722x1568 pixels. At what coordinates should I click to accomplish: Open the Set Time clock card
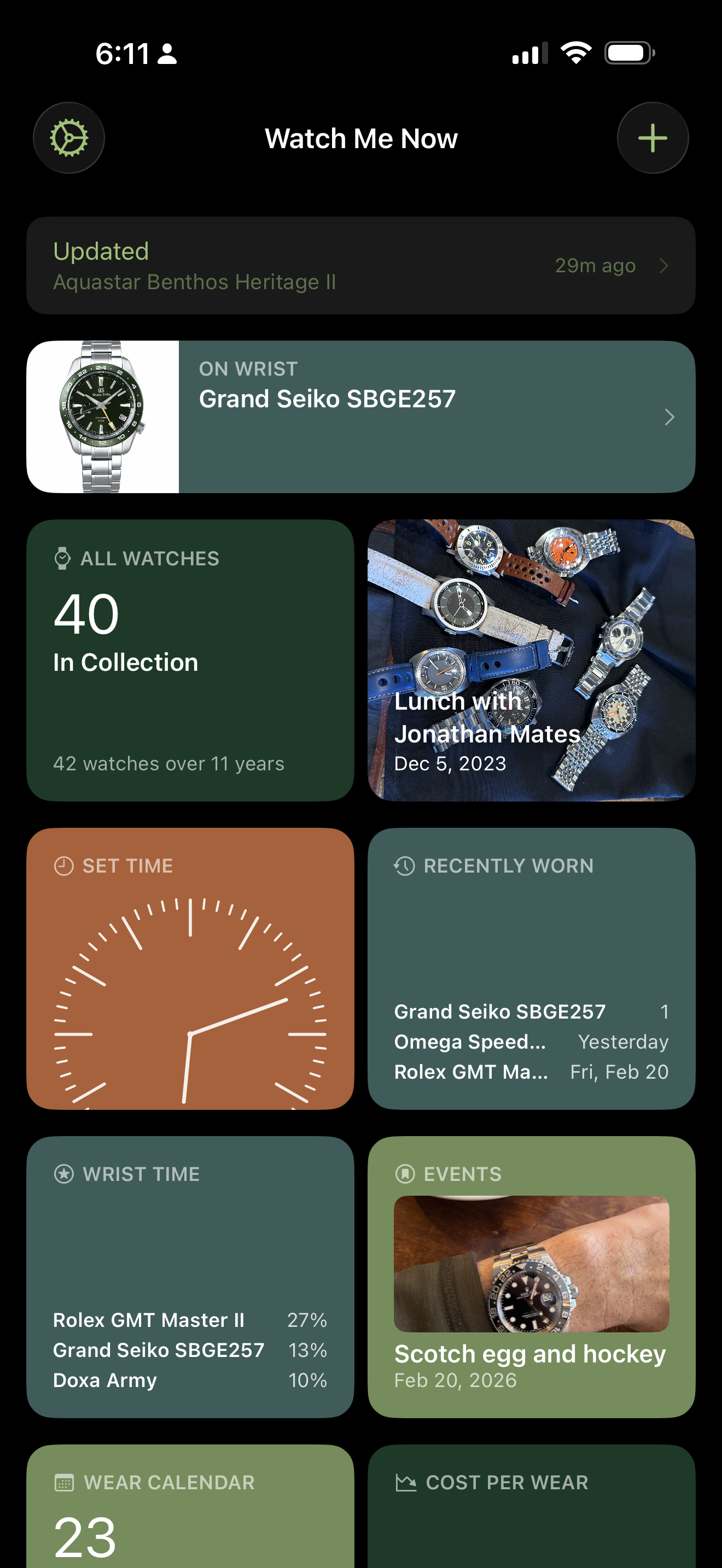(190, 968)
